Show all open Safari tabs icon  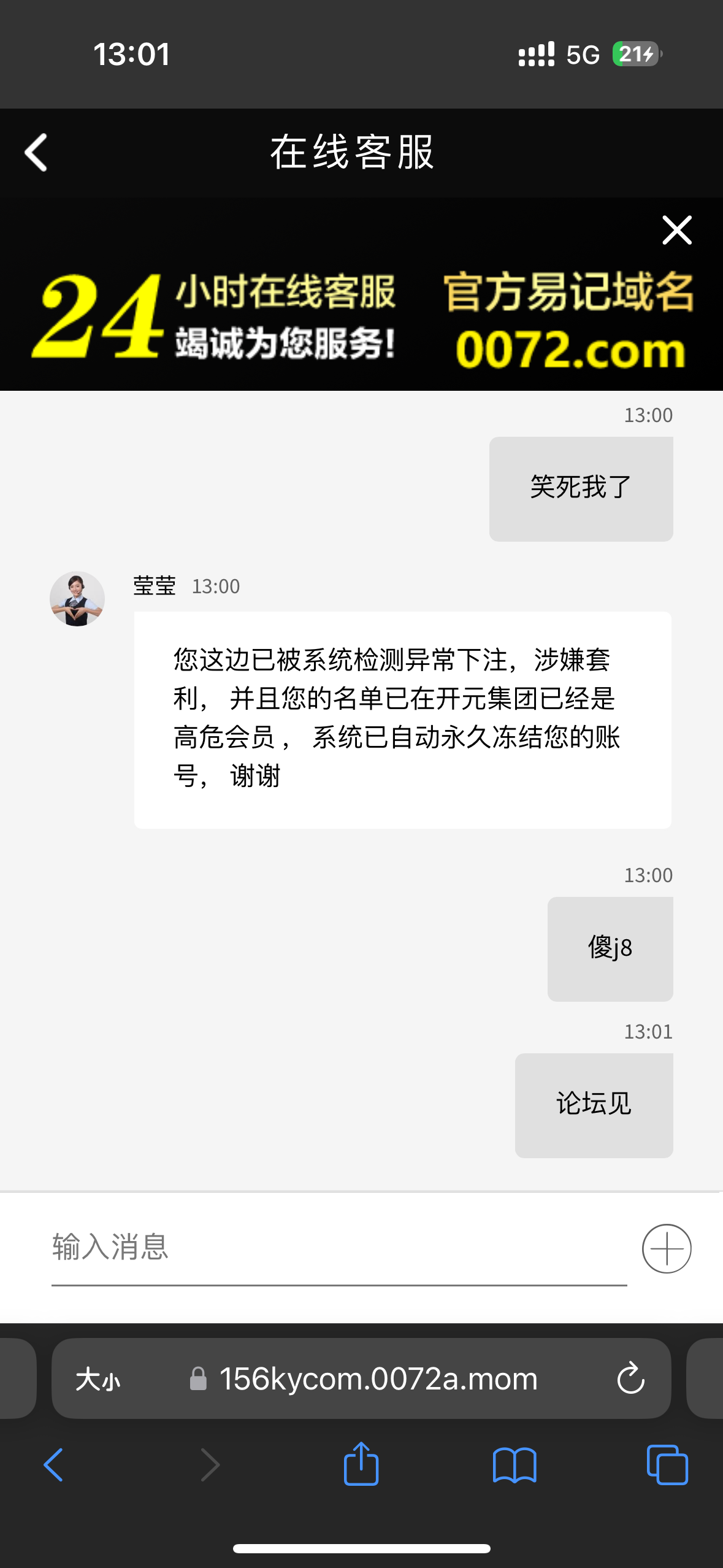click(x=668, y=1464)
